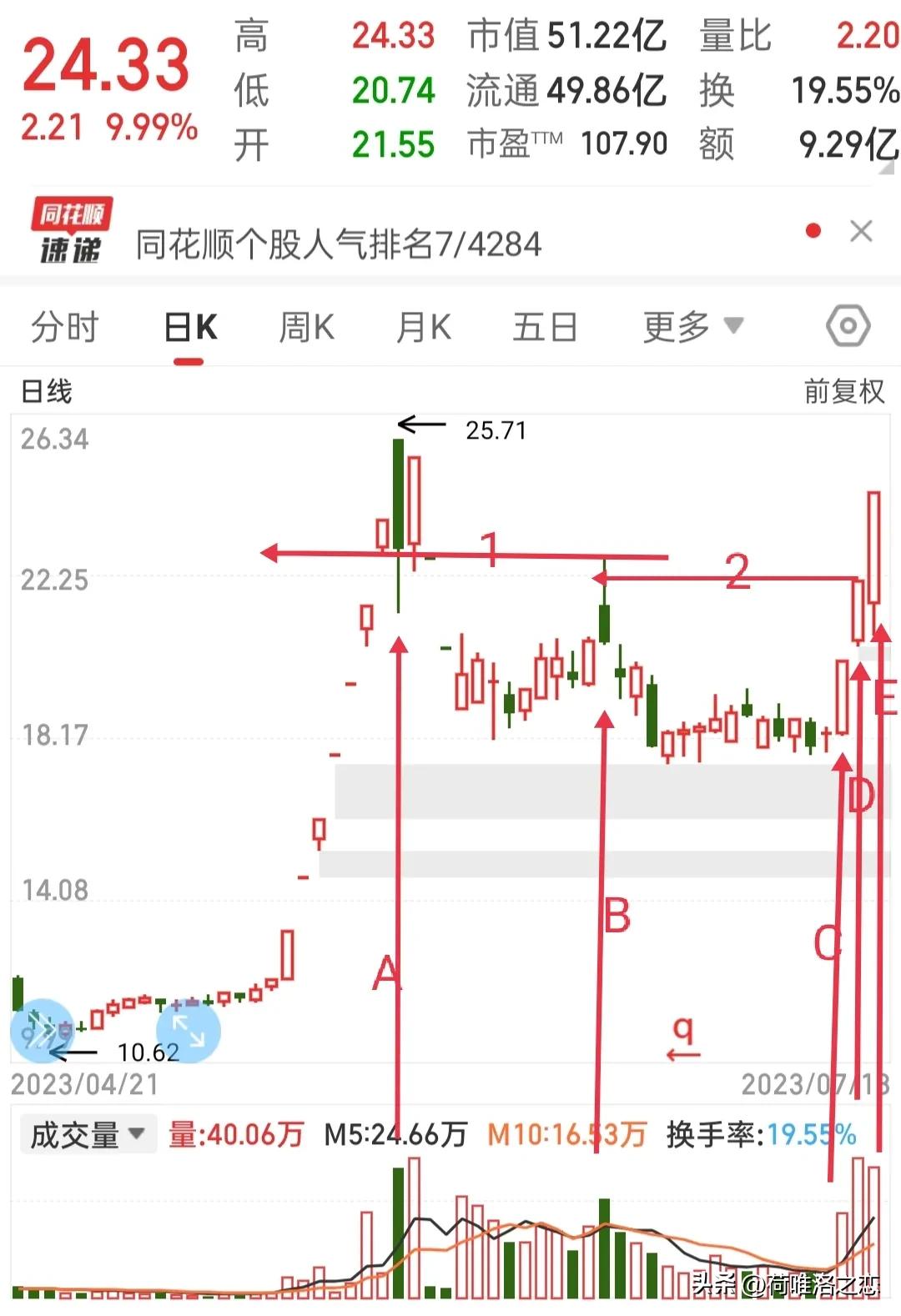
Task: Select the fullscreen expand arrows on the chart
Action: pyautogui.click(x=187, y=1031)
